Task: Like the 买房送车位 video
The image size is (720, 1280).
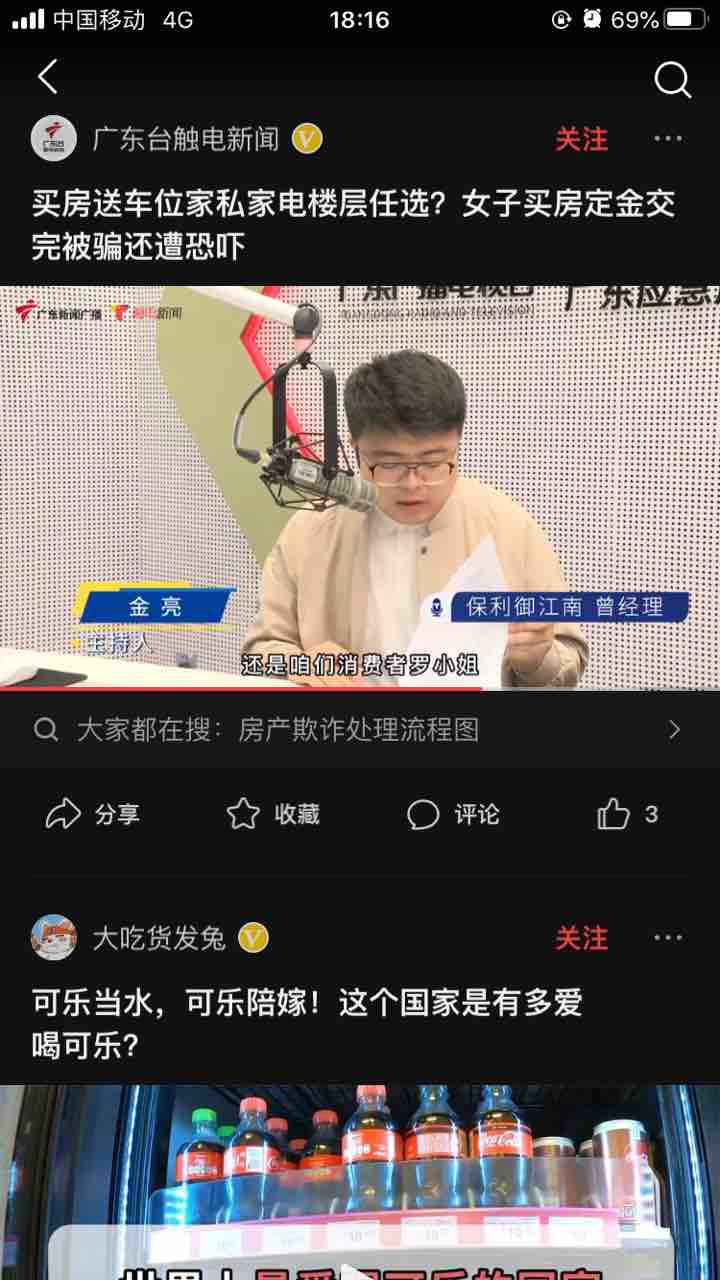Action: click(x=627, y=815)
